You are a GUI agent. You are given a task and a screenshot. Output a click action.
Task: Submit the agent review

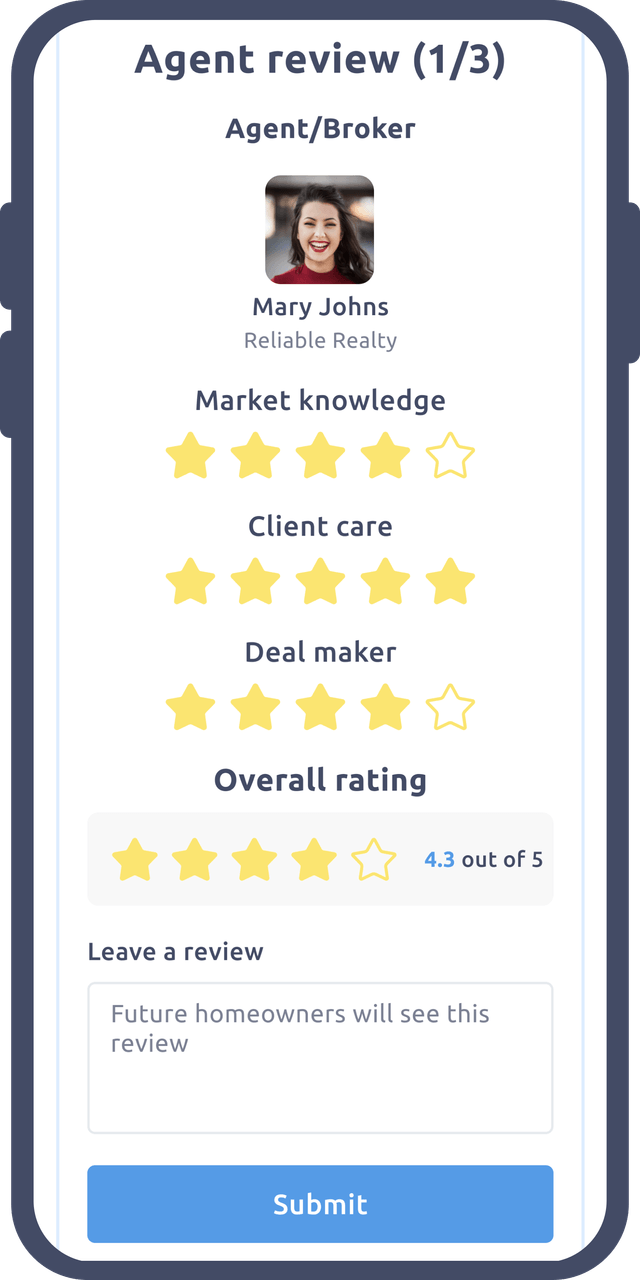320,1204
